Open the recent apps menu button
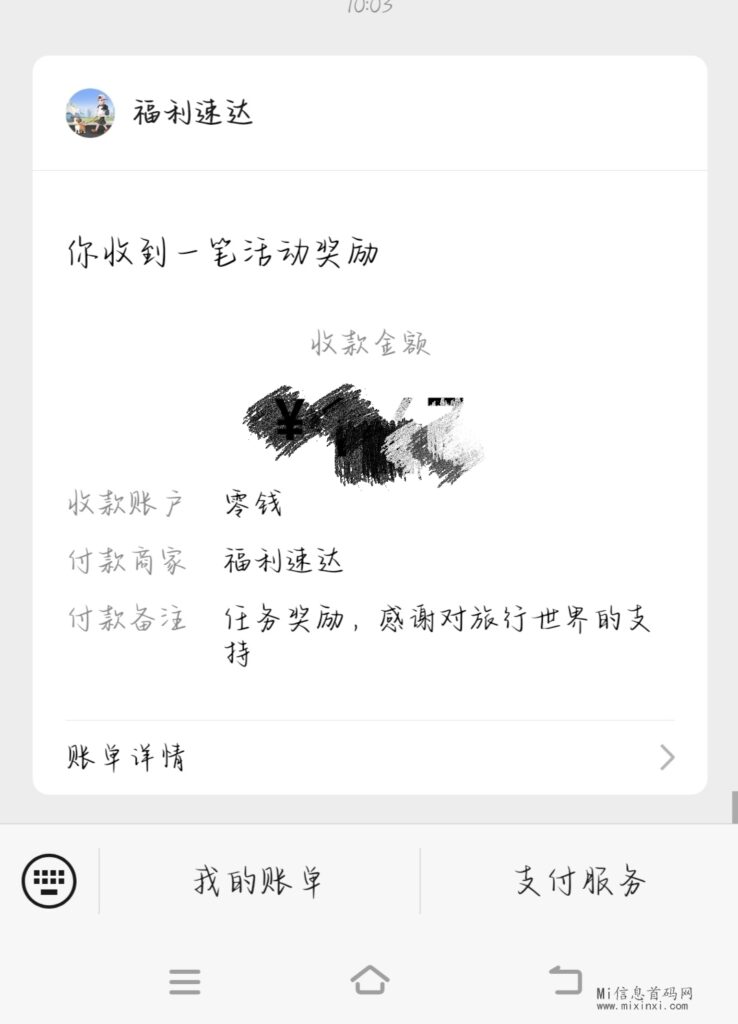Image resolution: width=738 pixels, height=1024 pixels. 185,981
